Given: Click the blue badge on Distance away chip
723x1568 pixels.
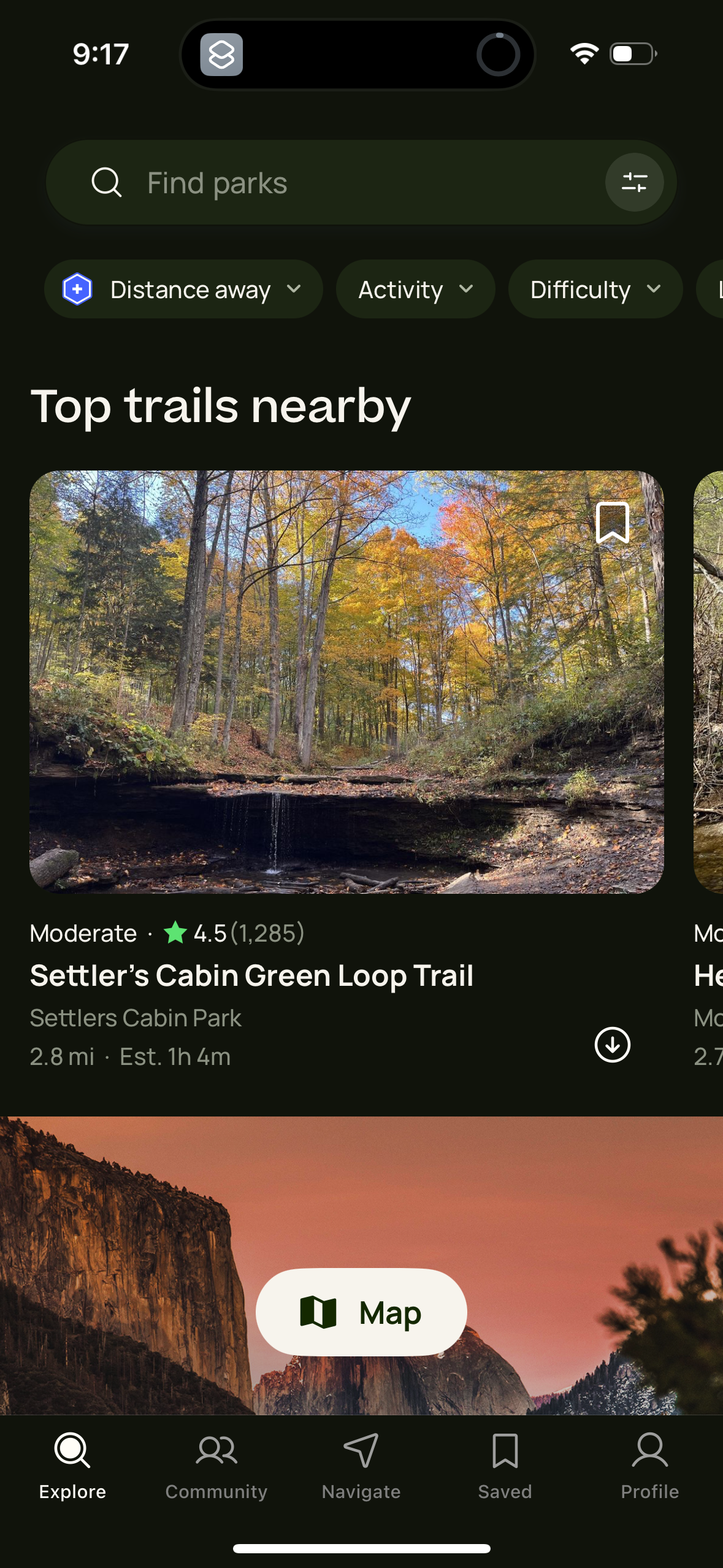Looking at the screenshot, I should click(x=76, y=288).
